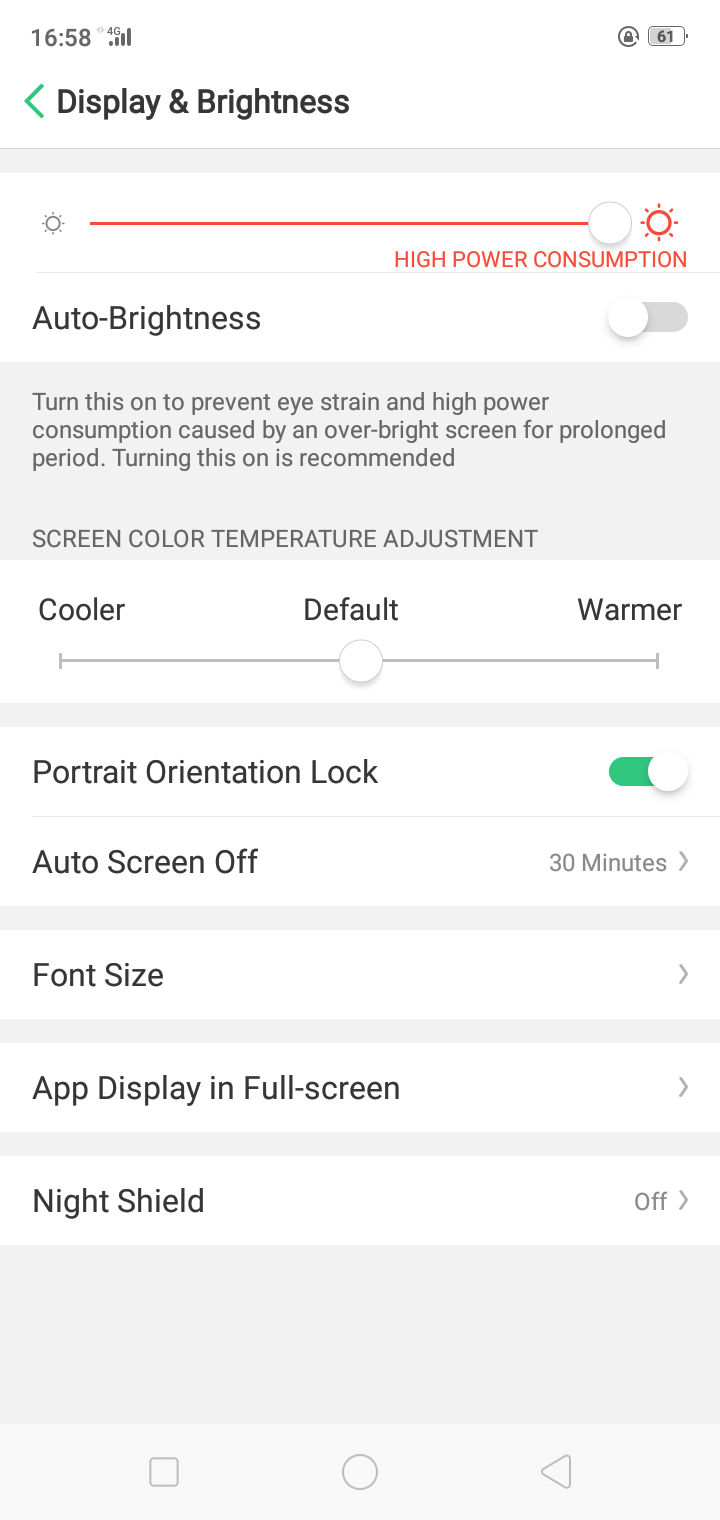
Task: Open Night Shield settings
Action: coord(360,1201)
